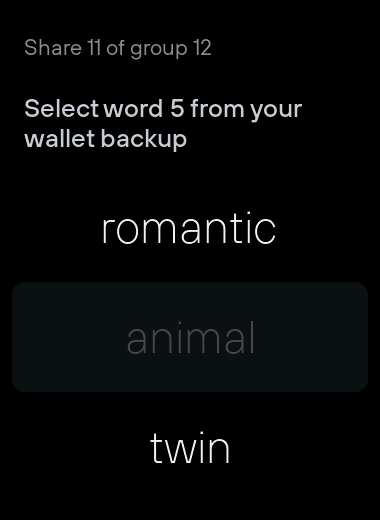380x520 pixels.
Task: Select the word romantic
Action: (190, 228)
